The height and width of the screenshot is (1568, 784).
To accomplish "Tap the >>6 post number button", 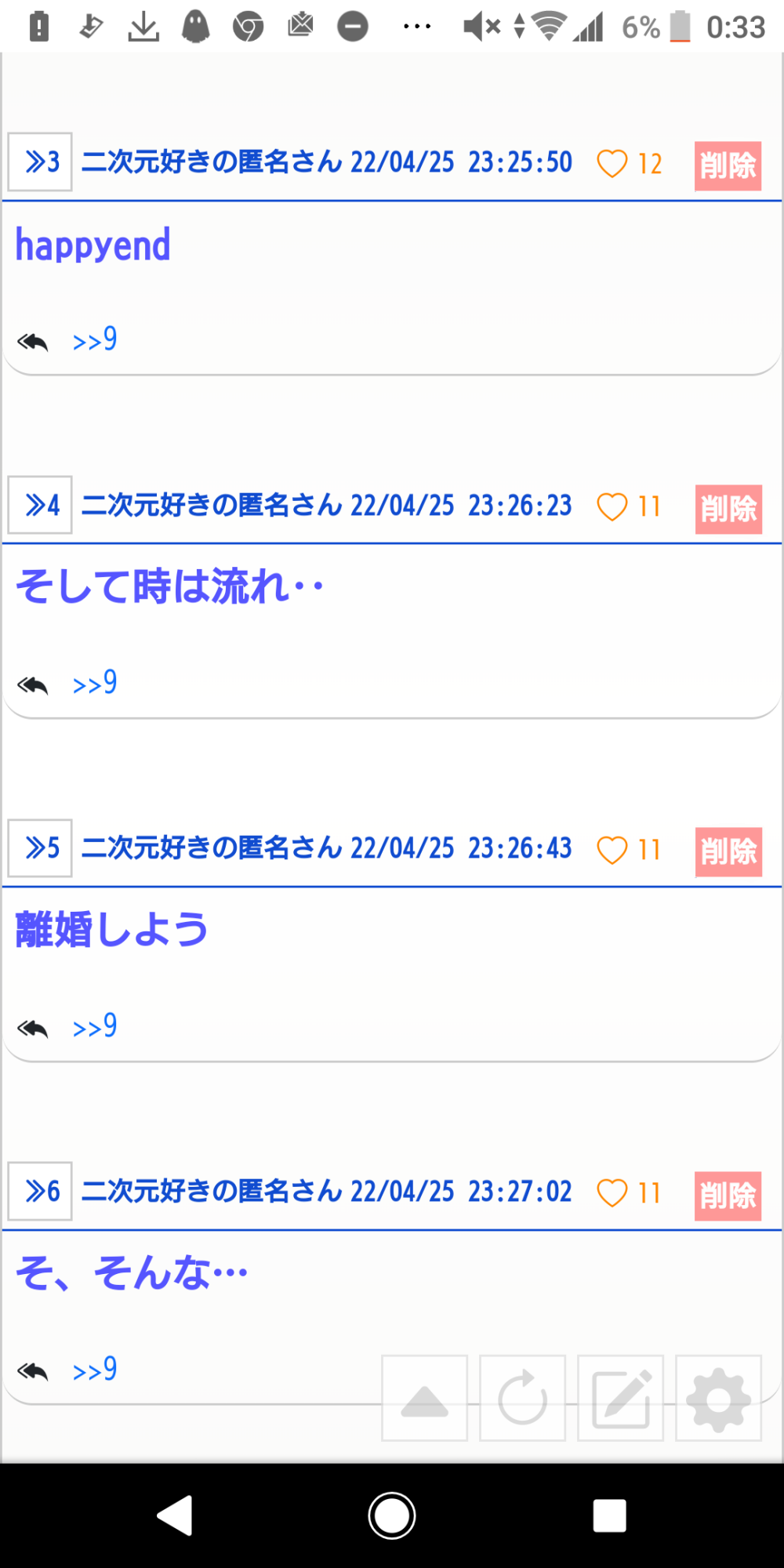I will 40,1192.
